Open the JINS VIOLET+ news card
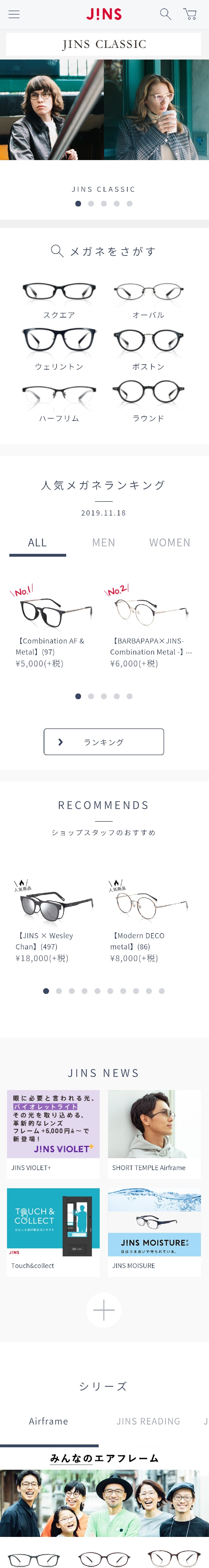This screenshot has height=1568, width=209. click(x=53, y=1133)
